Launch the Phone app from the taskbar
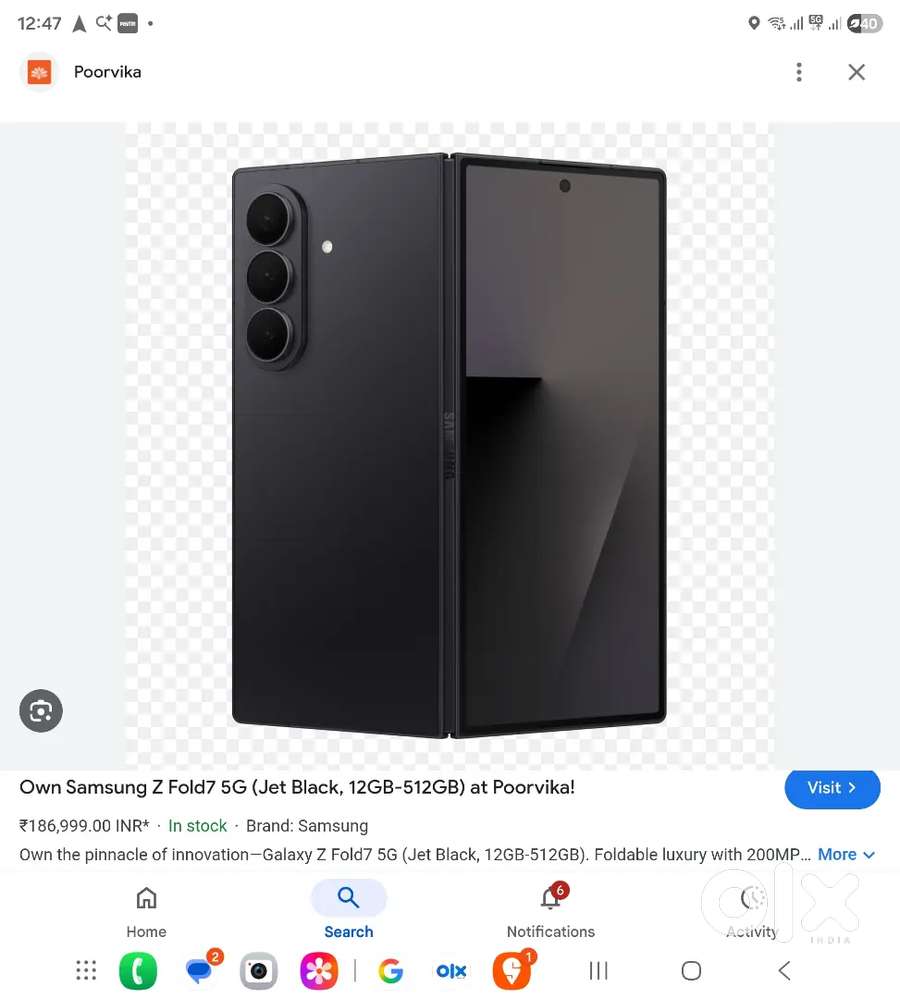 tap(138, 970)
